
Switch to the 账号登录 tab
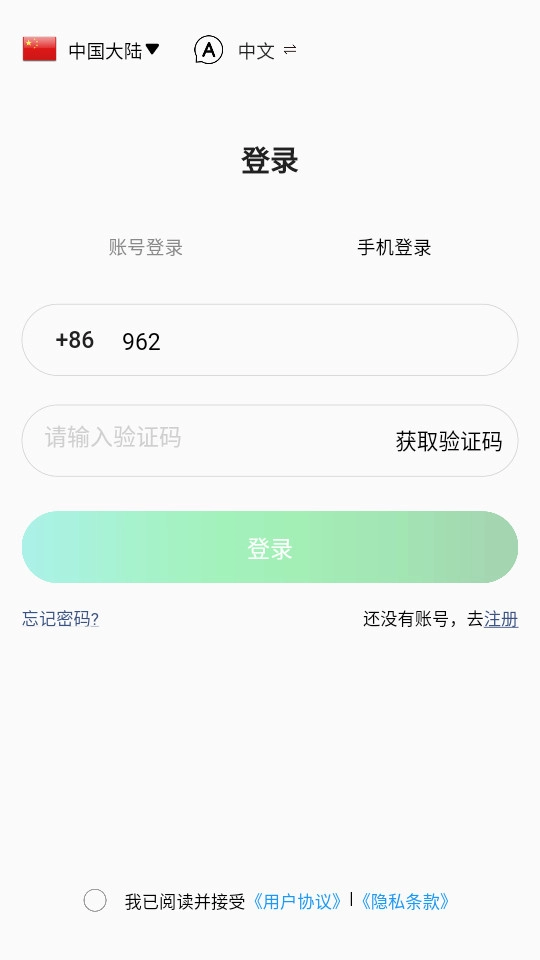point(146,247)
